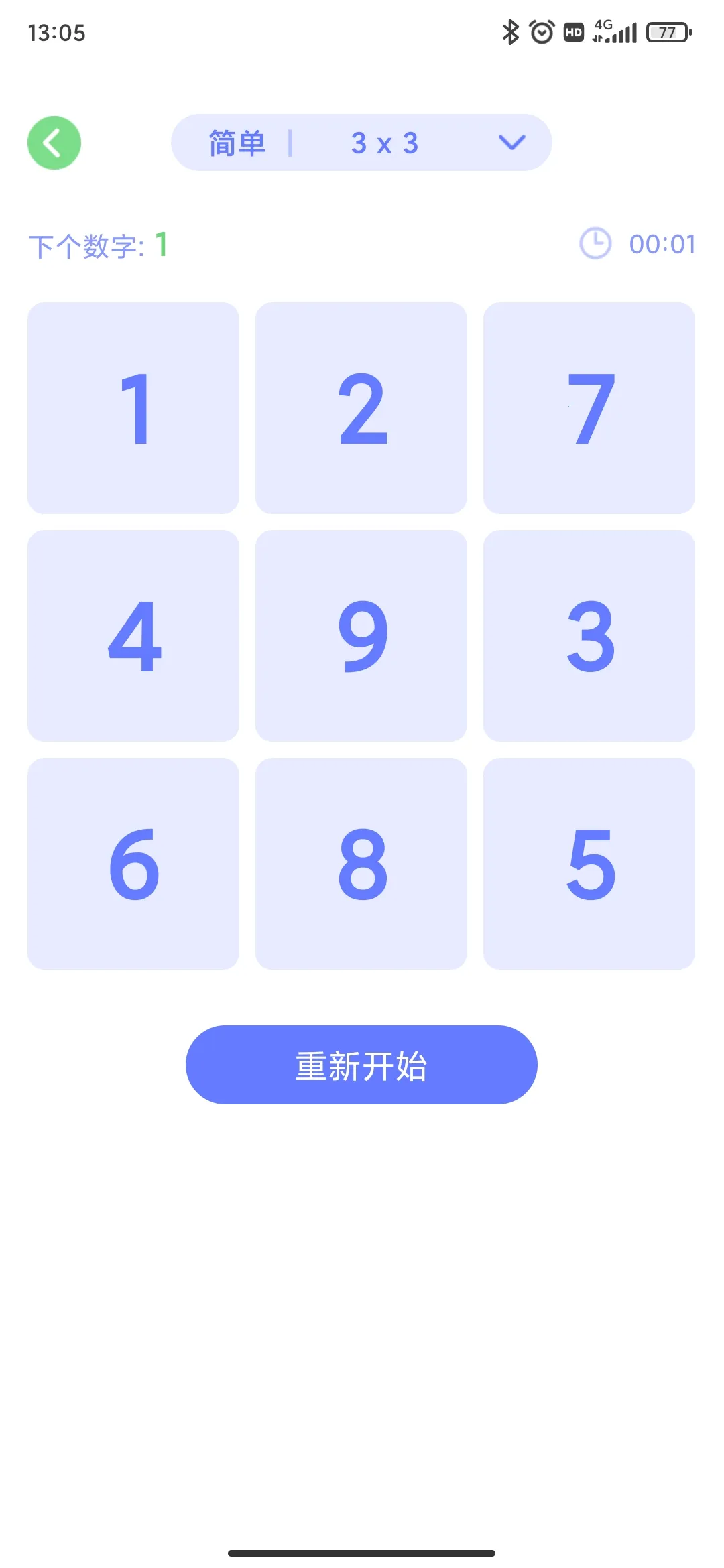Click the HD icon in the status bar
This screenshot has height=1568, width=724.
point(573,31)
